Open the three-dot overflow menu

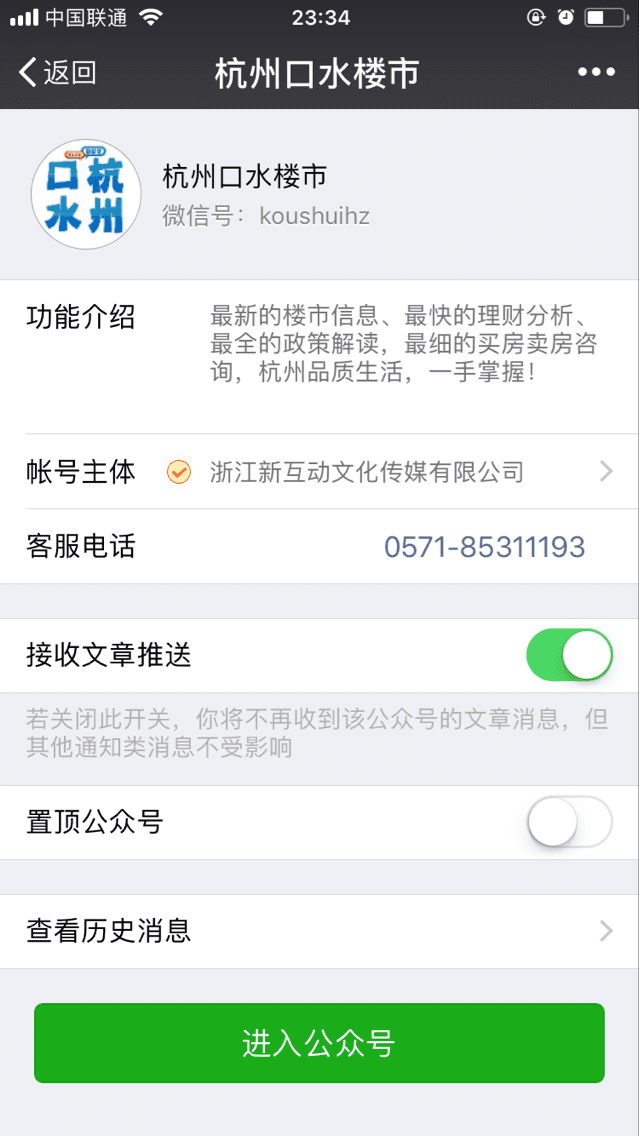596,72
